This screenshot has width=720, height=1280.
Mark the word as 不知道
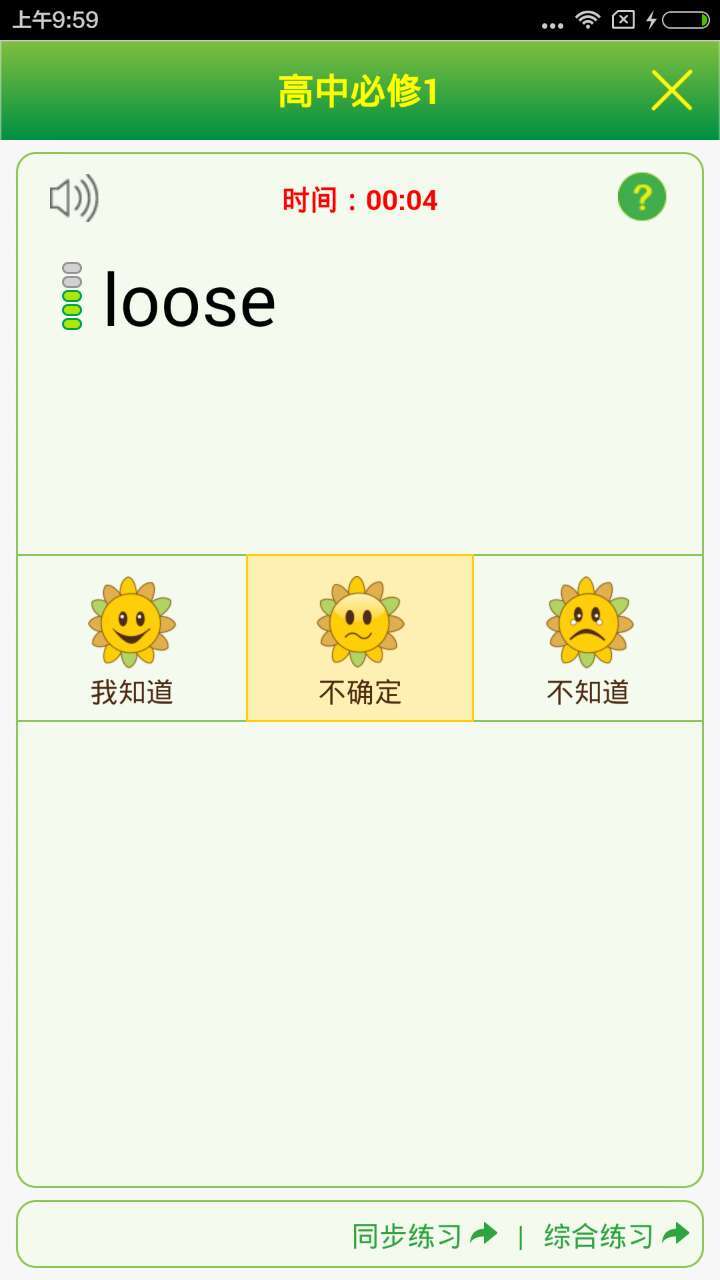pos(588,639)
